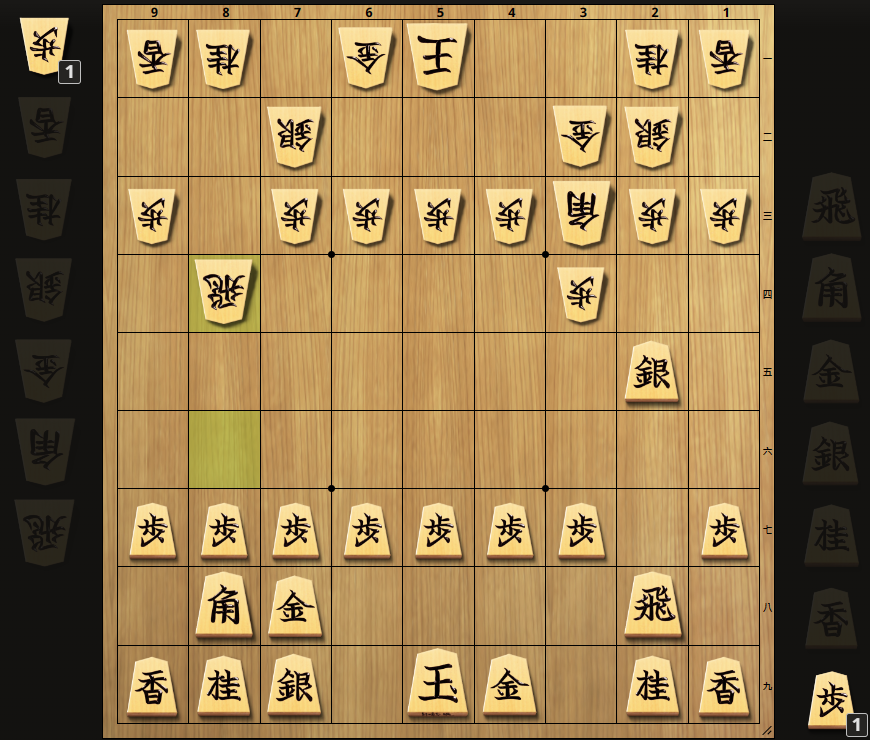Select the lance in the bottom-left corner
Viewport: 870px width, 740px height.
tap(153, 686)
